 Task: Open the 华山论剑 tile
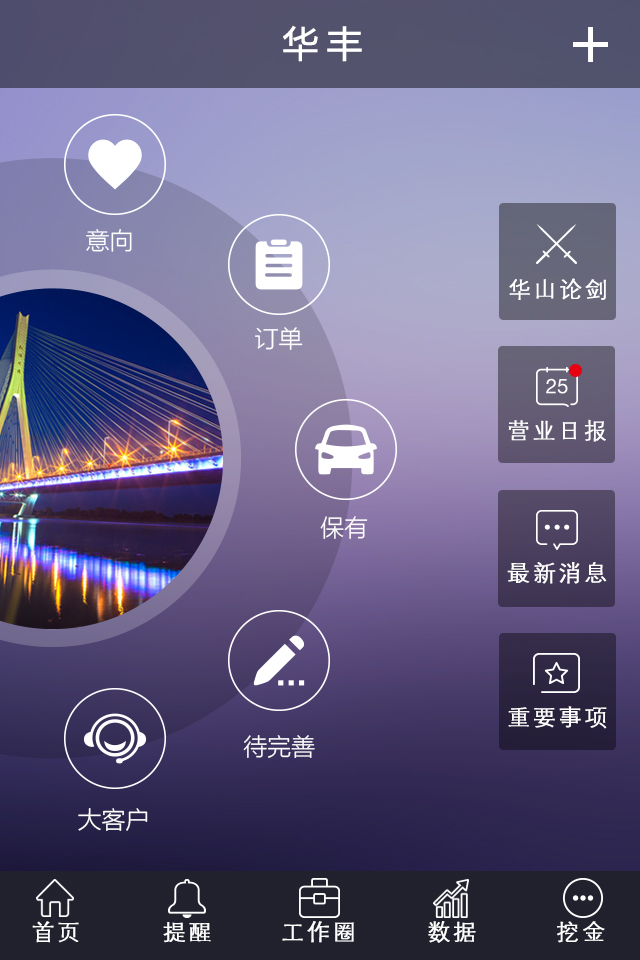pos(557,262)
